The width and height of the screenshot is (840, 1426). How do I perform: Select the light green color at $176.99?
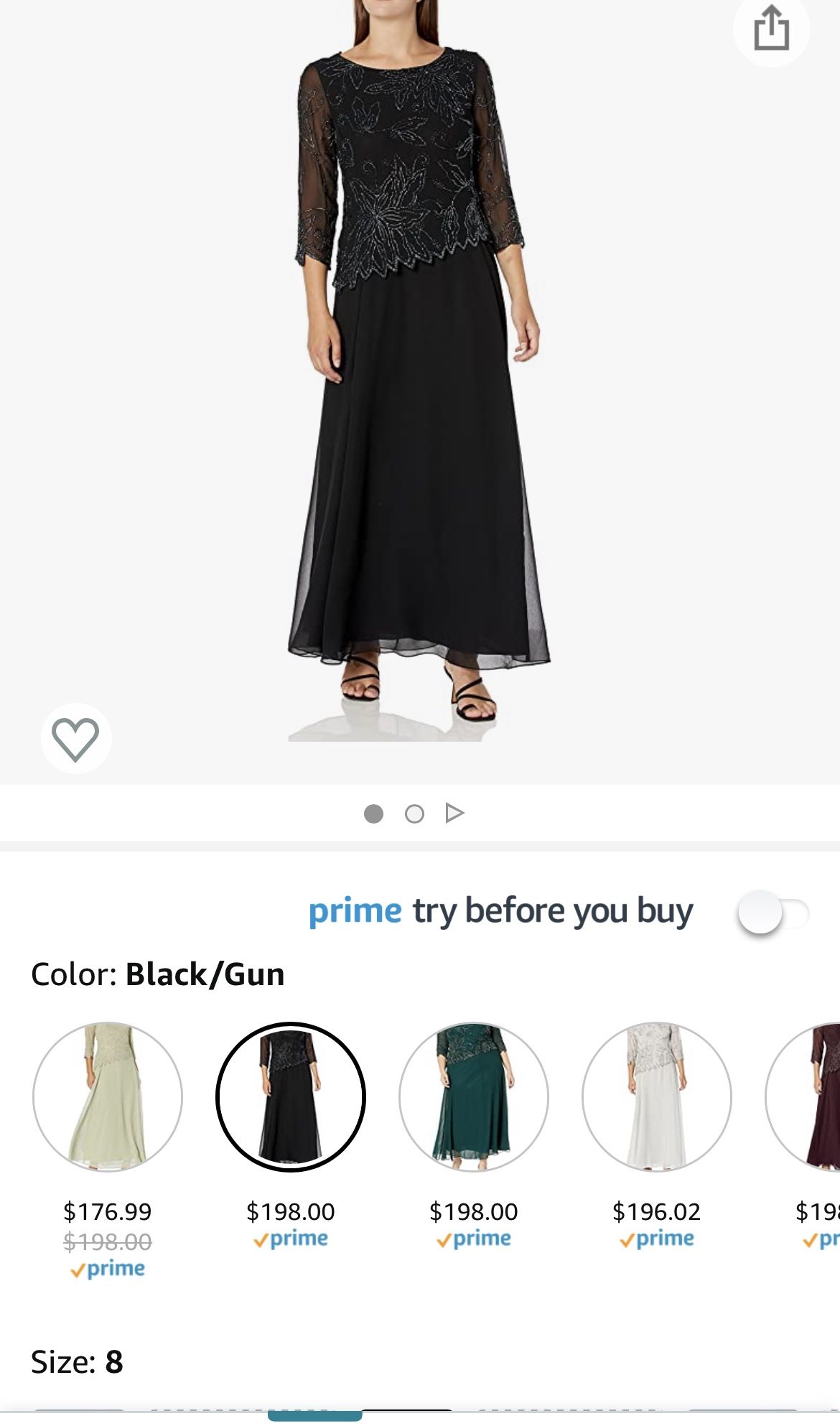tap(108, 1096)
